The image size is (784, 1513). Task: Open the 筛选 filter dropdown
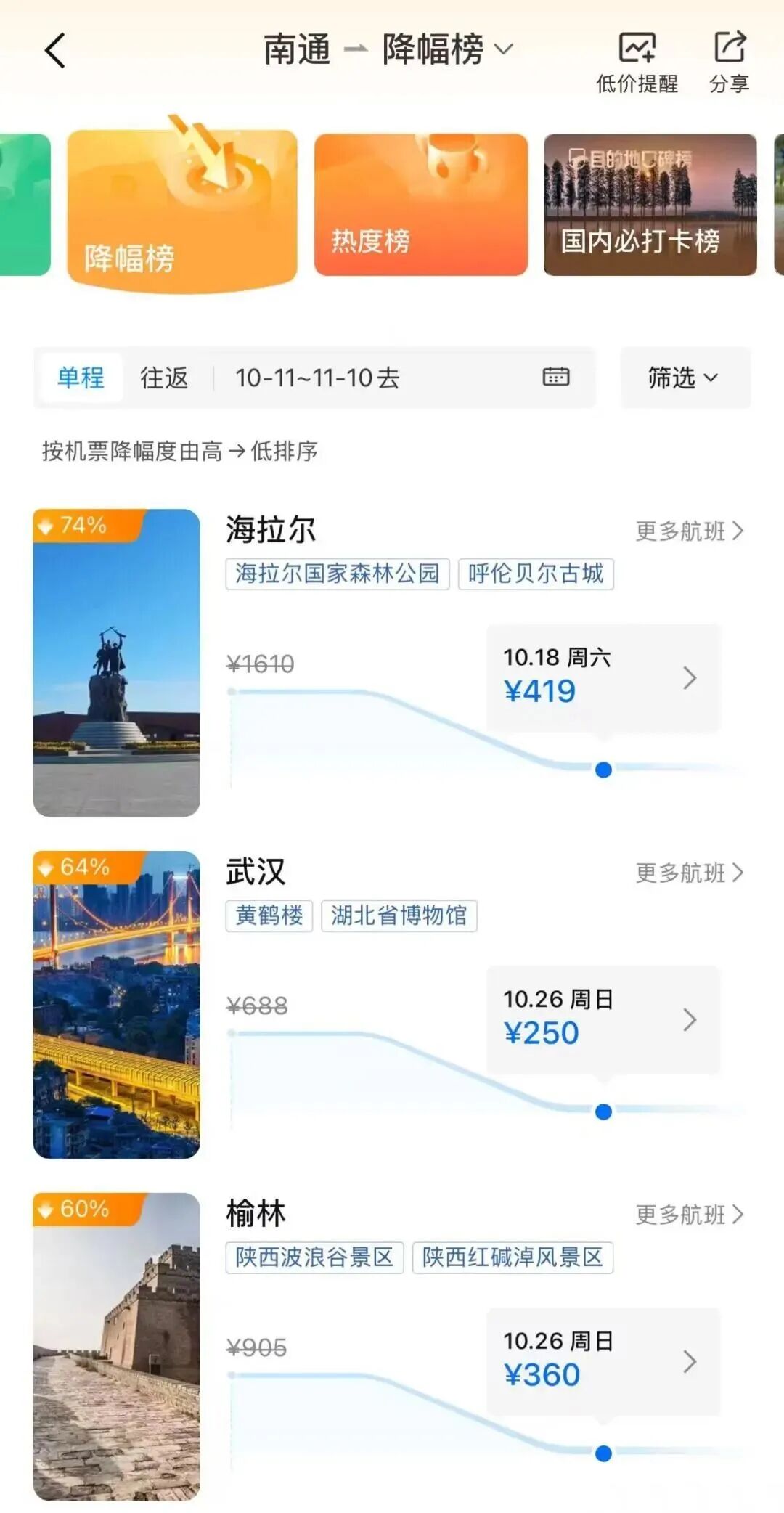[x=685, y=378]
